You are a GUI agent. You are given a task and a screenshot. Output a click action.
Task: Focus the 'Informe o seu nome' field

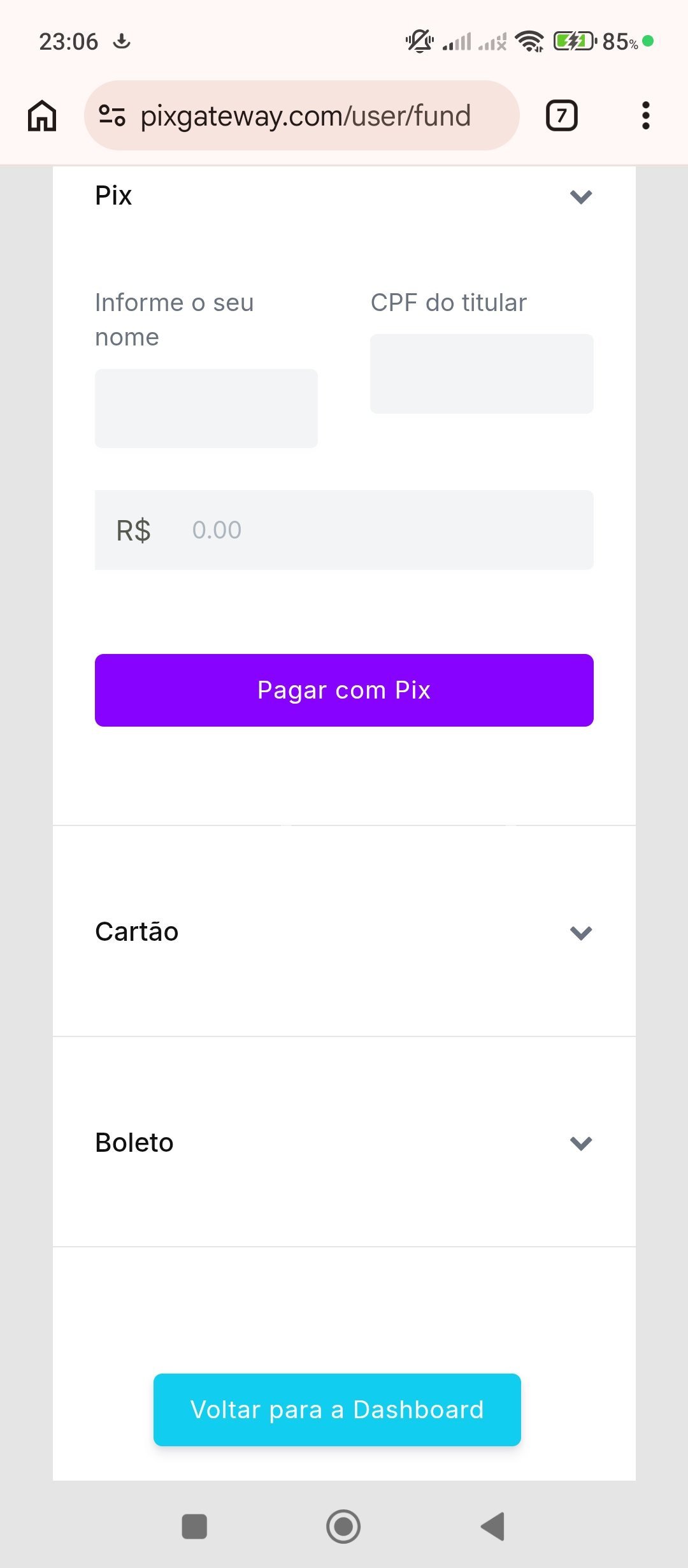[x=206, y=408]
